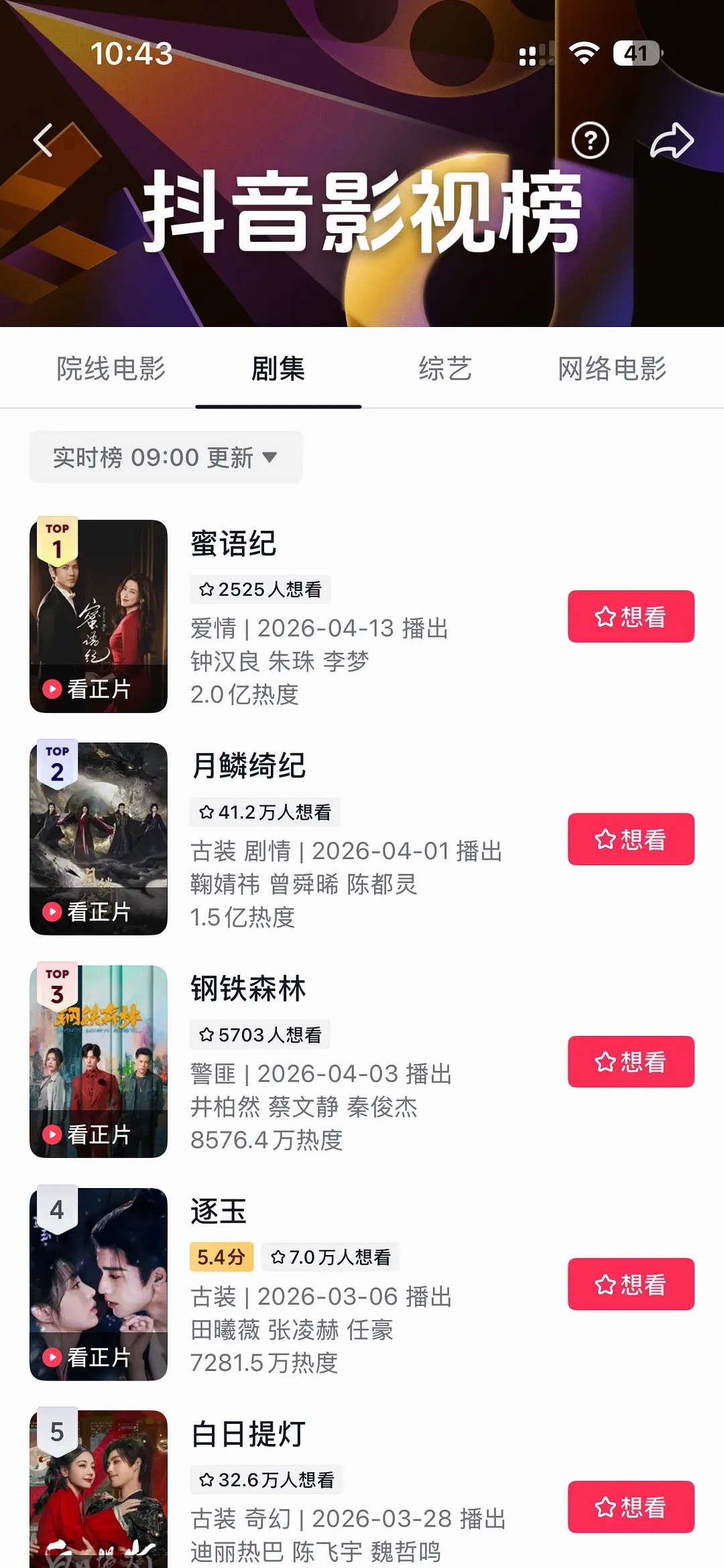724x1568 pixels.
Task: Open the question mark help icon
Action: (x=590, y=141)
